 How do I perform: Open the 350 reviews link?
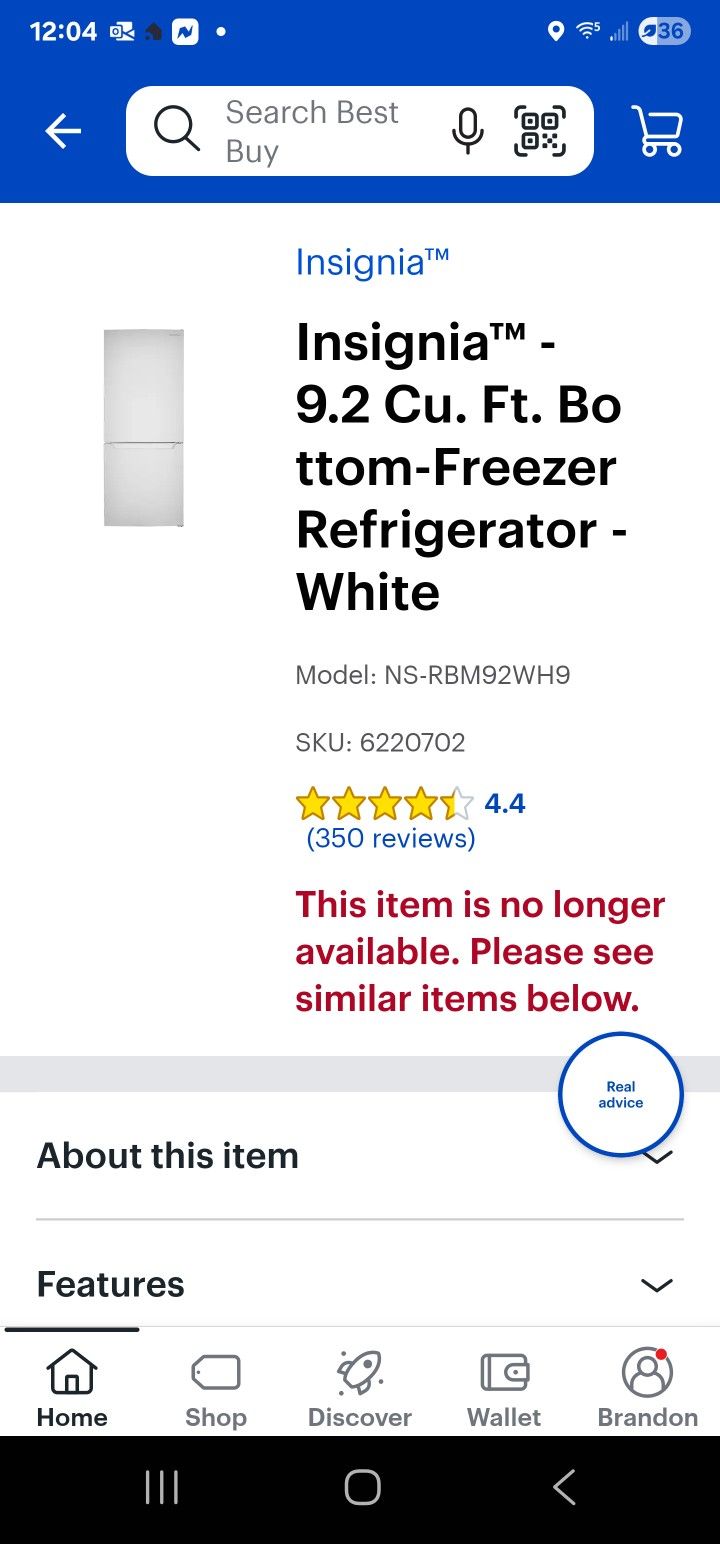tap(387, 838)
